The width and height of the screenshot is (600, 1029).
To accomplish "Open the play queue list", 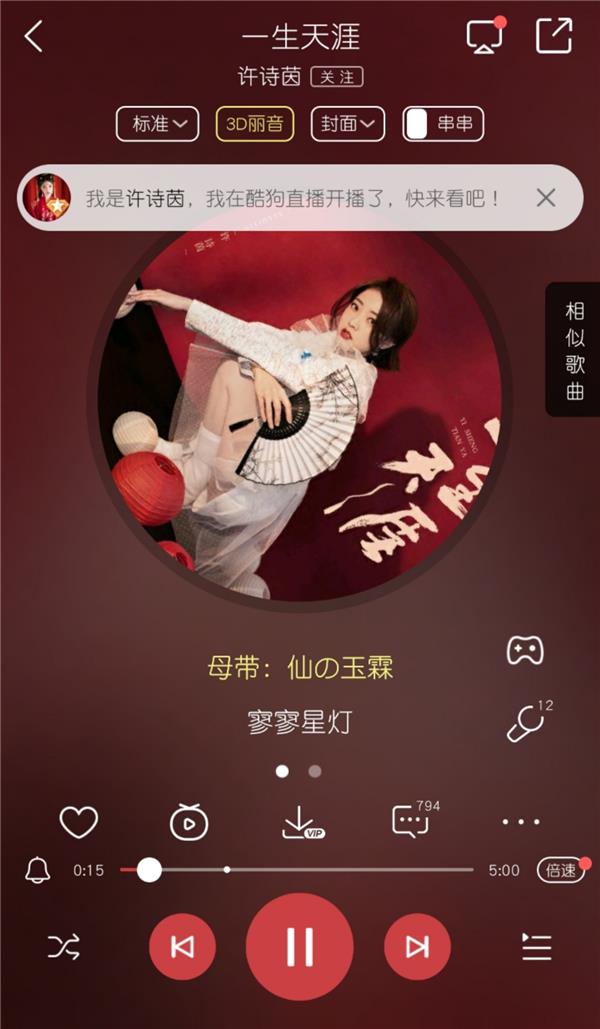I will (536, 947).
